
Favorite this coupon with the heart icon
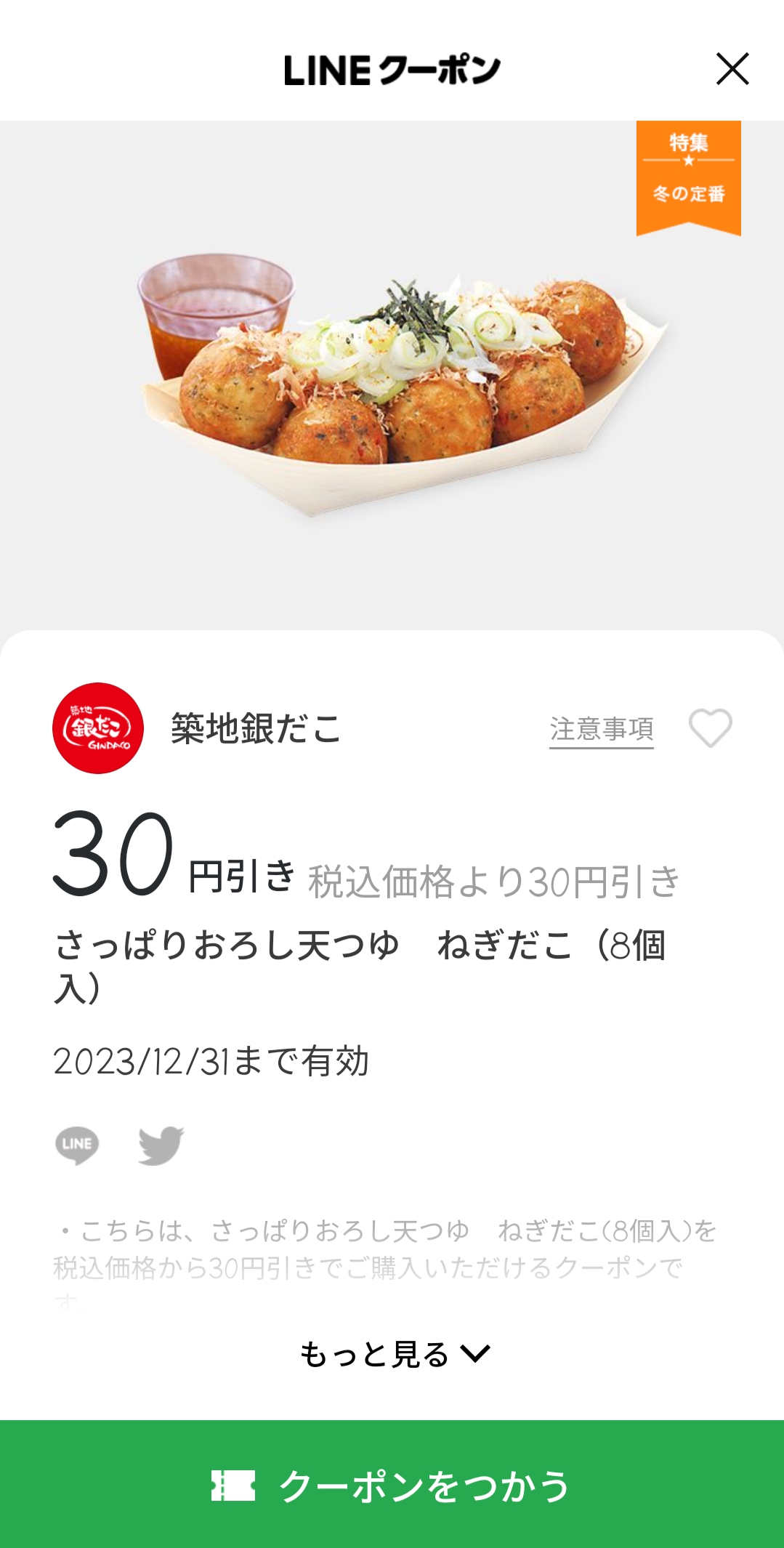point(710,727)
